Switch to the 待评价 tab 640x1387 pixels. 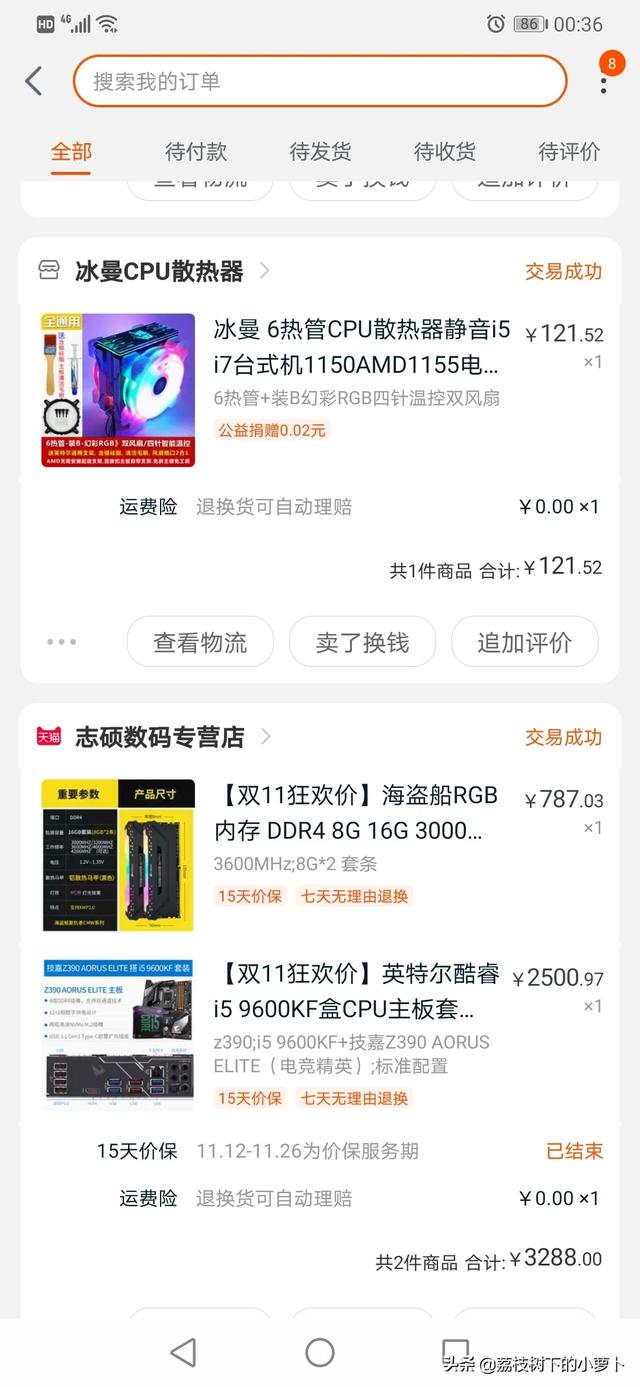pos(569,152)
